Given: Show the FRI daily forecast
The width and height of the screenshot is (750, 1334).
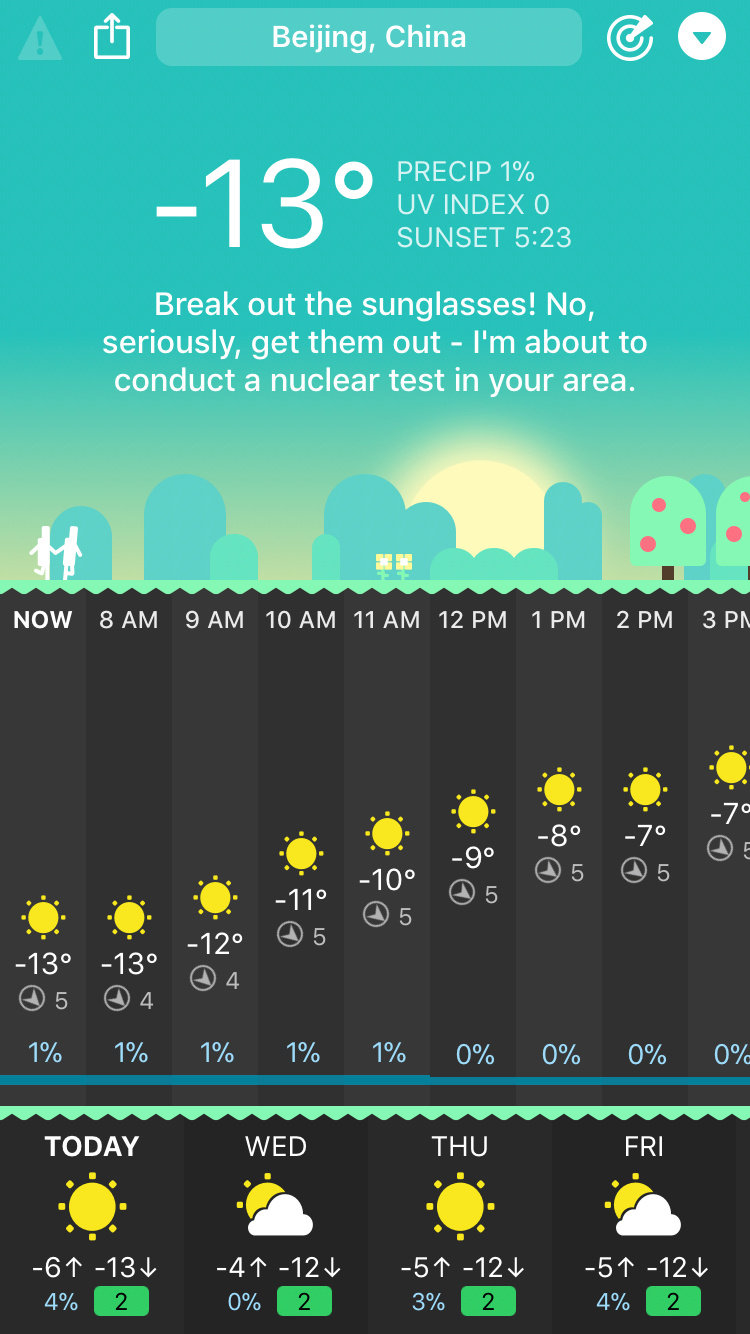Looking at the screenshot, I should click(644, 1222).
